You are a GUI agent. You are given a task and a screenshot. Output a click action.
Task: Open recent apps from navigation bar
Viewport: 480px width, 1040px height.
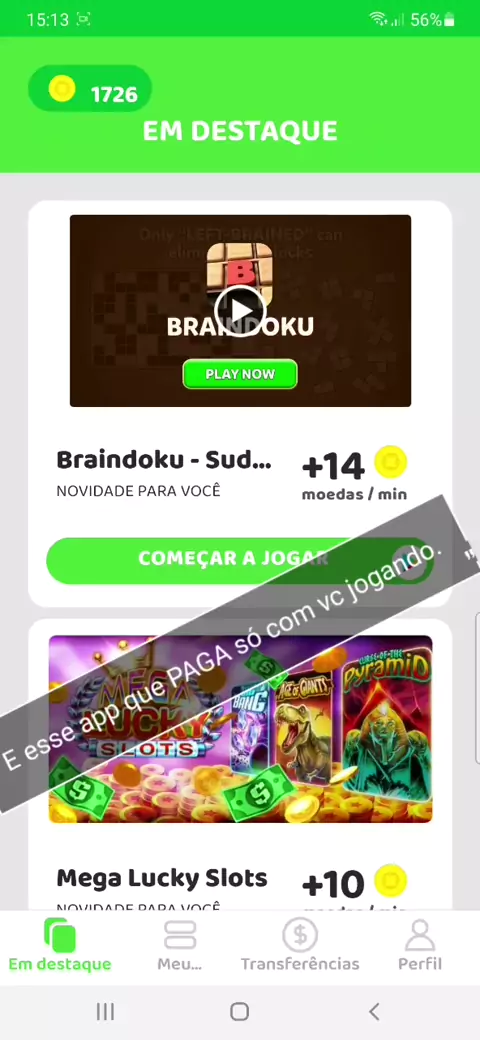pyautogui.click(x=105, y=1011)
